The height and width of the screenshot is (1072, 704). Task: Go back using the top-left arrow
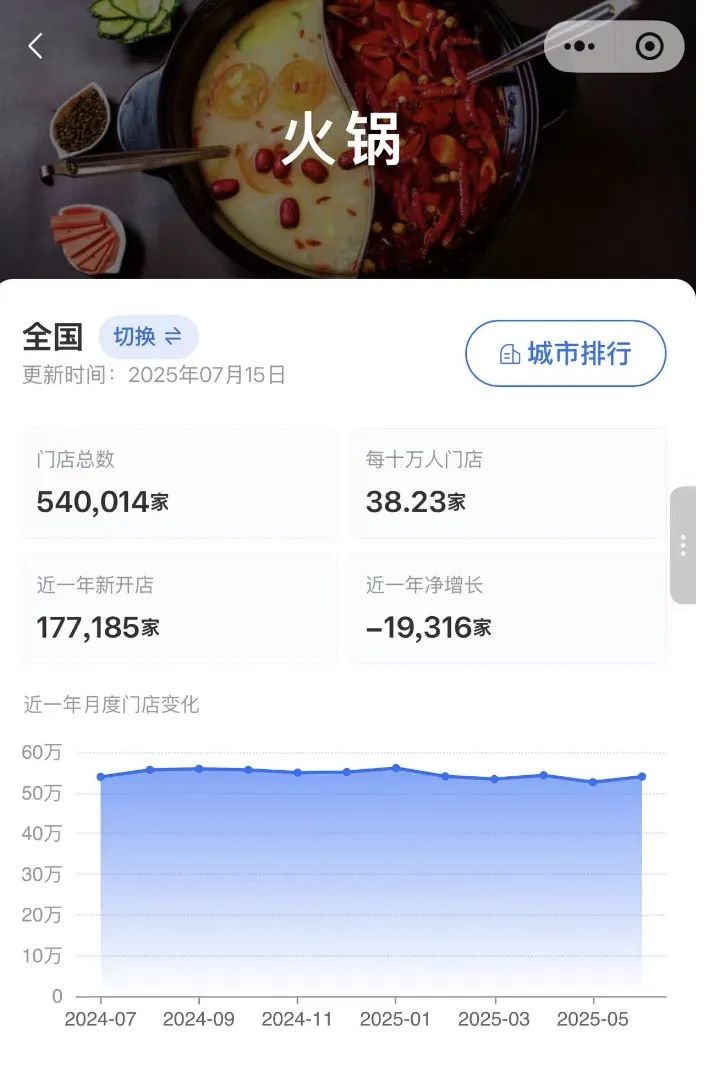click(x=36, y=46)
